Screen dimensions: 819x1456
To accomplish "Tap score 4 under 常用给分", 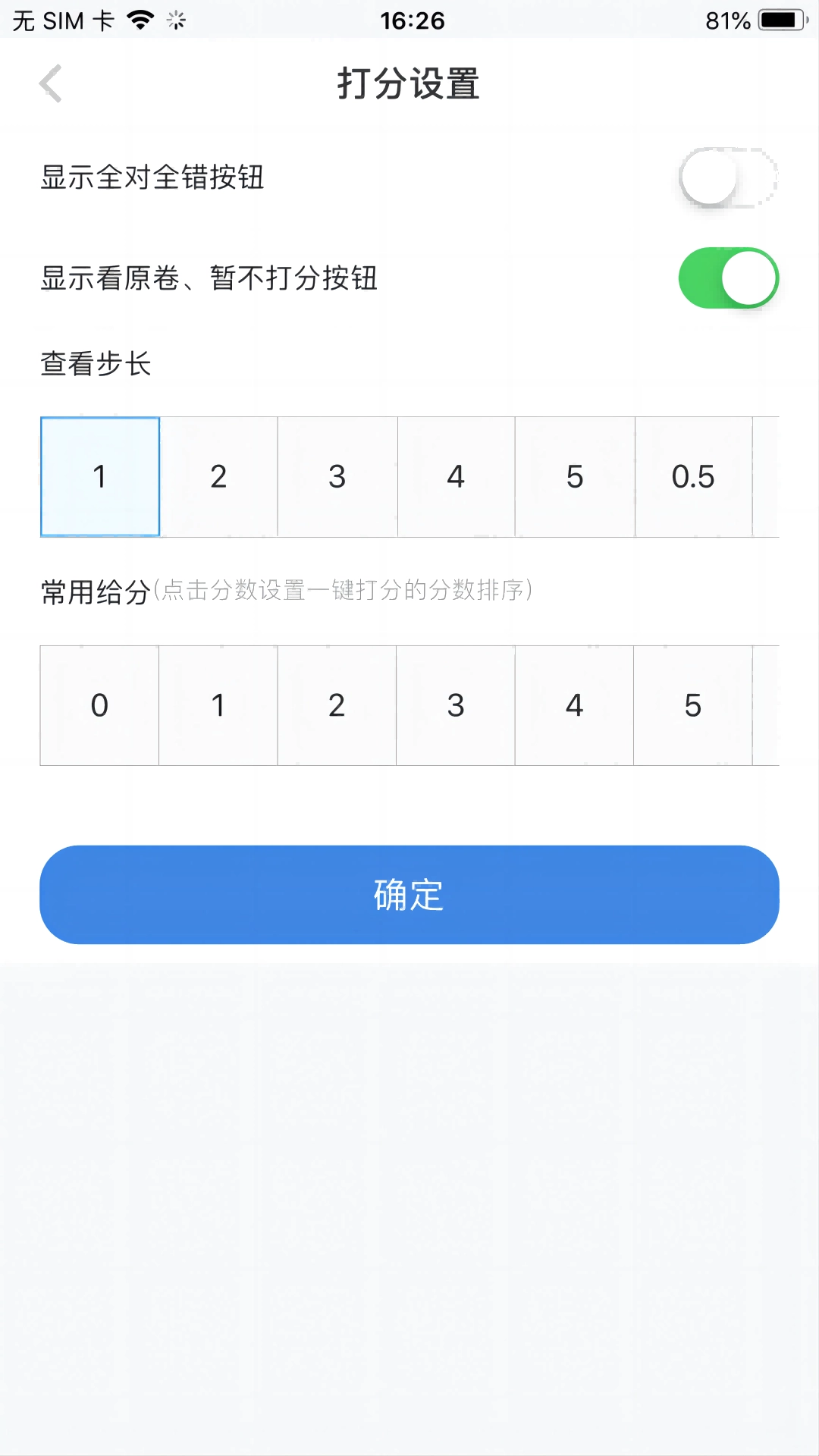I will (x=574, y=705).
